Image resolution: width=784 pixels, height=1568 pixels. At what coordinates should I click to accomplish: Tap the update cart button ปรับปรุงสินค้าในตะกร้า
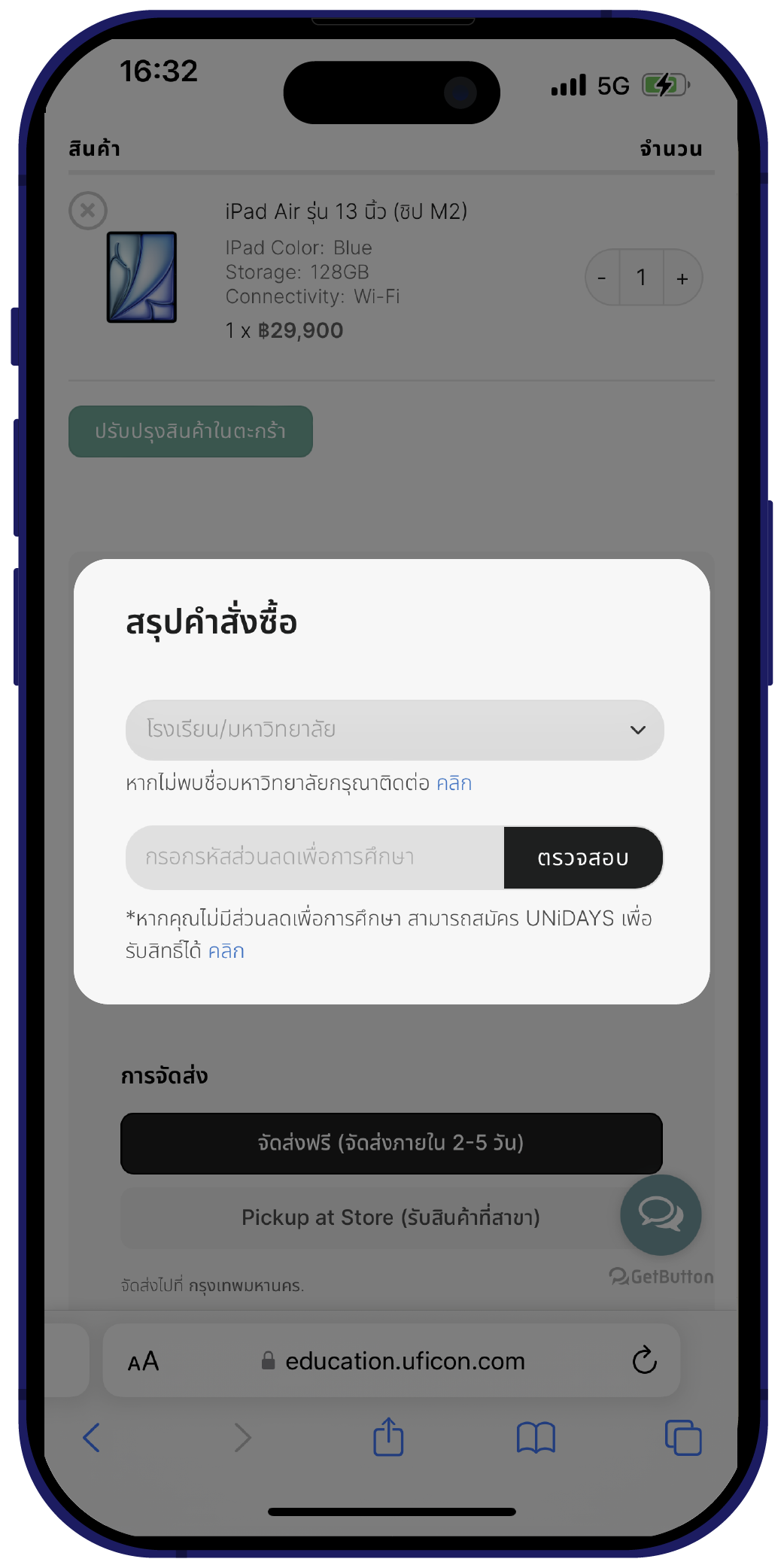(x=190, y=431)
